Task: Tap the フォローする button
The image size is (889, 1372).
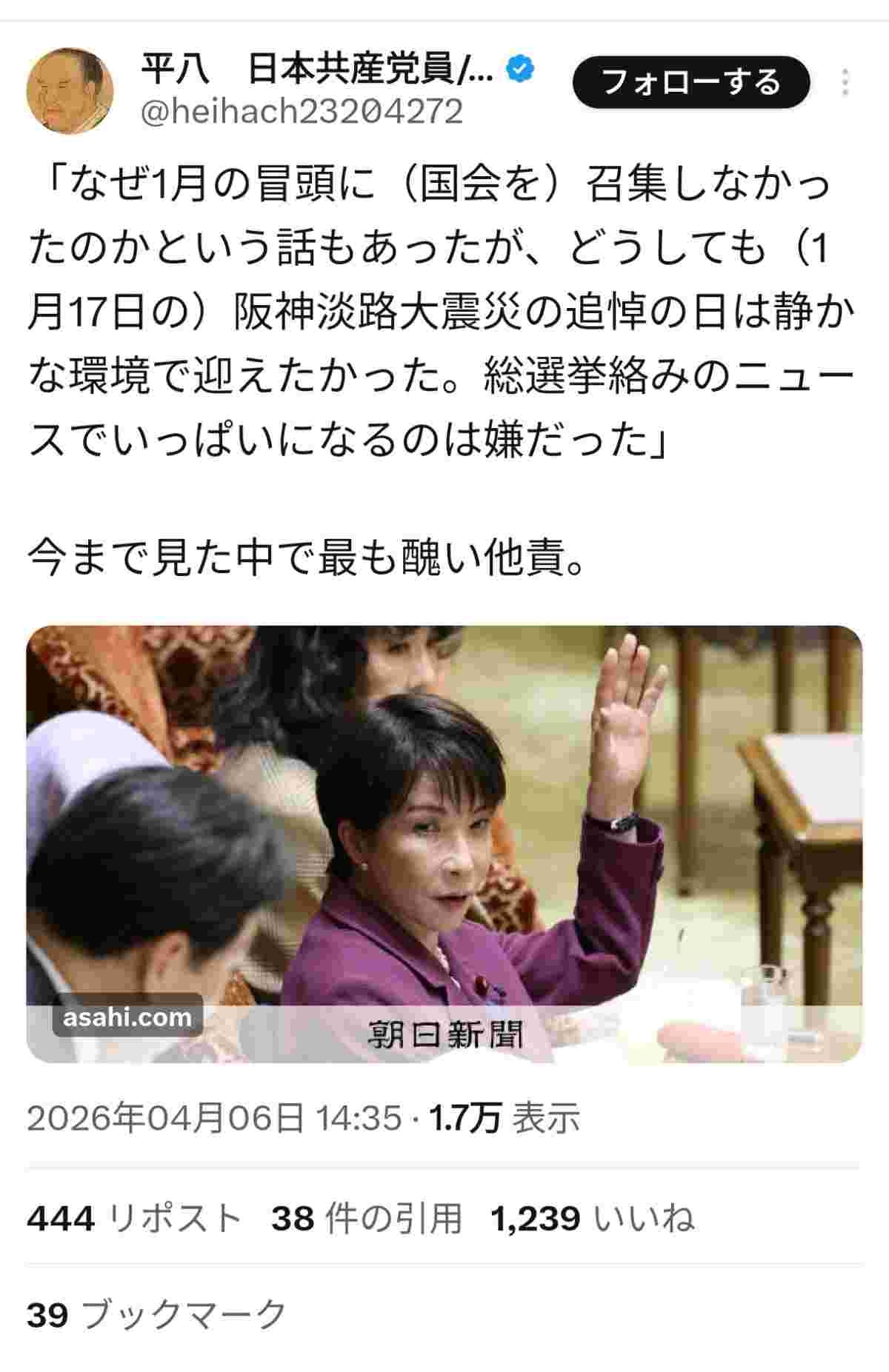Action: 690,81
